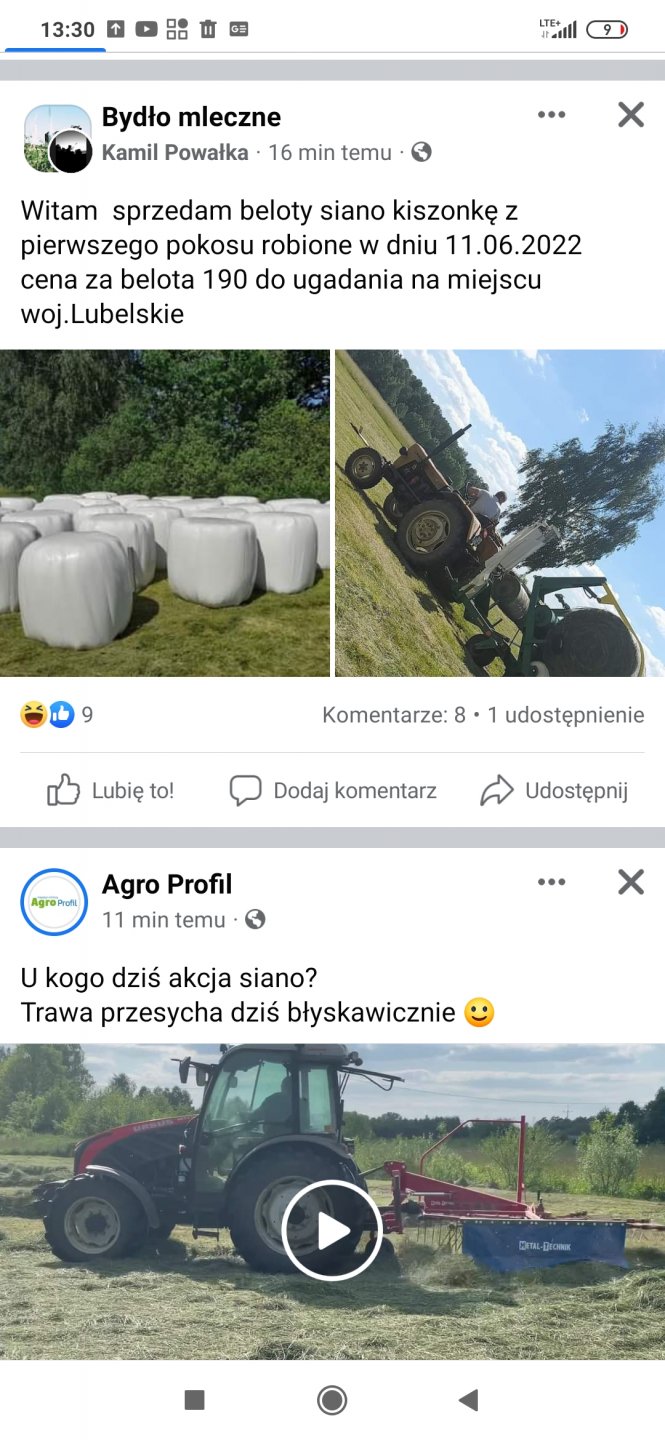The image size is (665, 1440).
Task: Dismiss the Bydło mleczne post
Action: 631,115
